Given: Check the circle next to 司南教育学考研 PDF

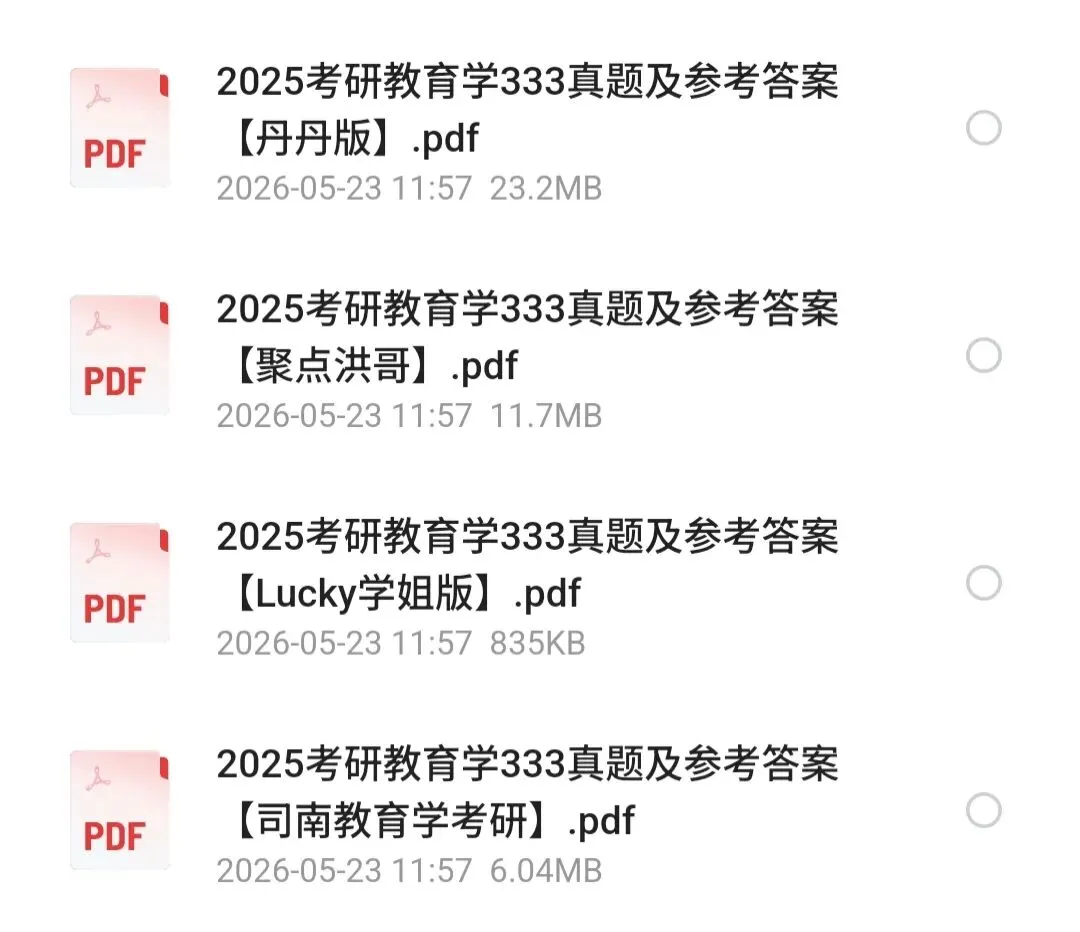Looking at the screenshot, I should pos(984,810).
